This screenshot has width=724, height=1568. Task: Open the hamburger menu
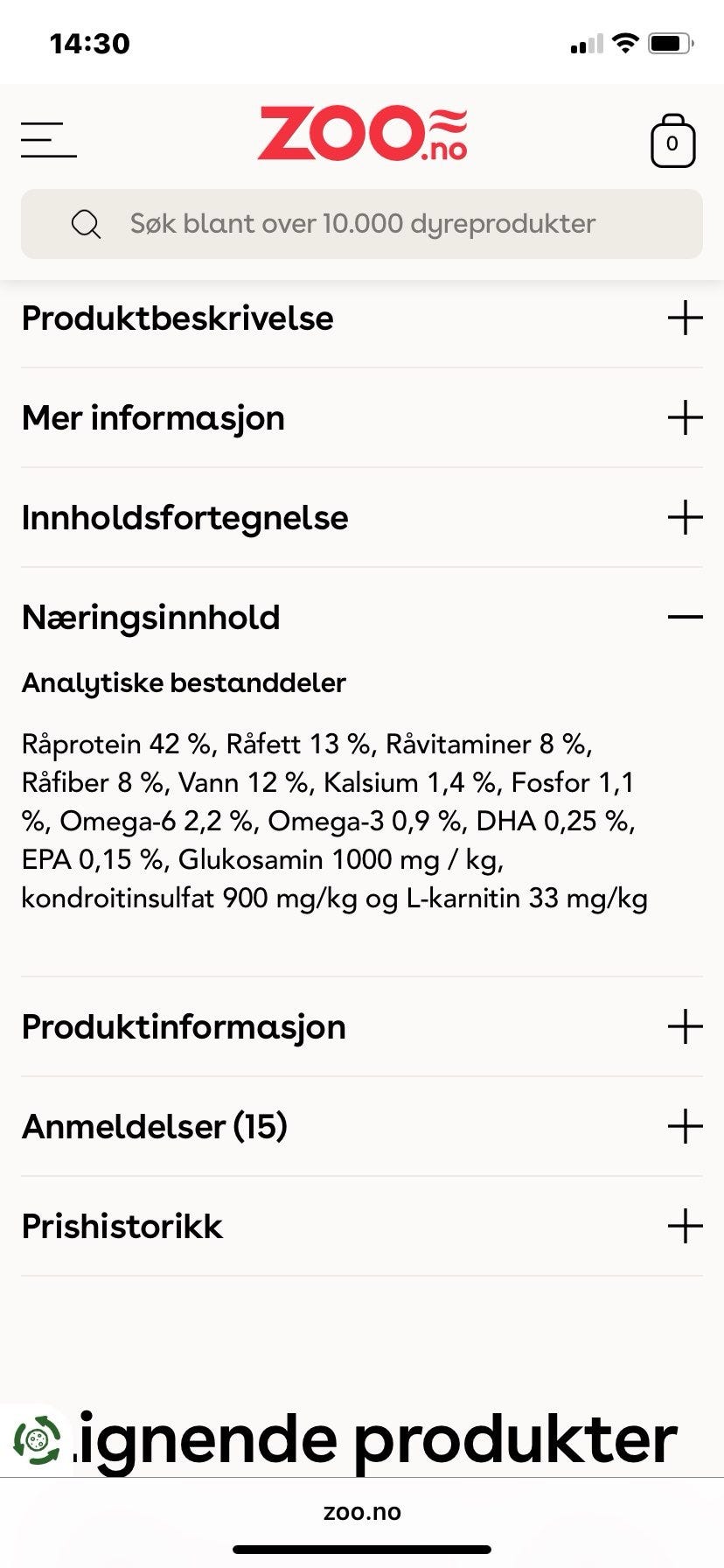[x=49, y=140]
